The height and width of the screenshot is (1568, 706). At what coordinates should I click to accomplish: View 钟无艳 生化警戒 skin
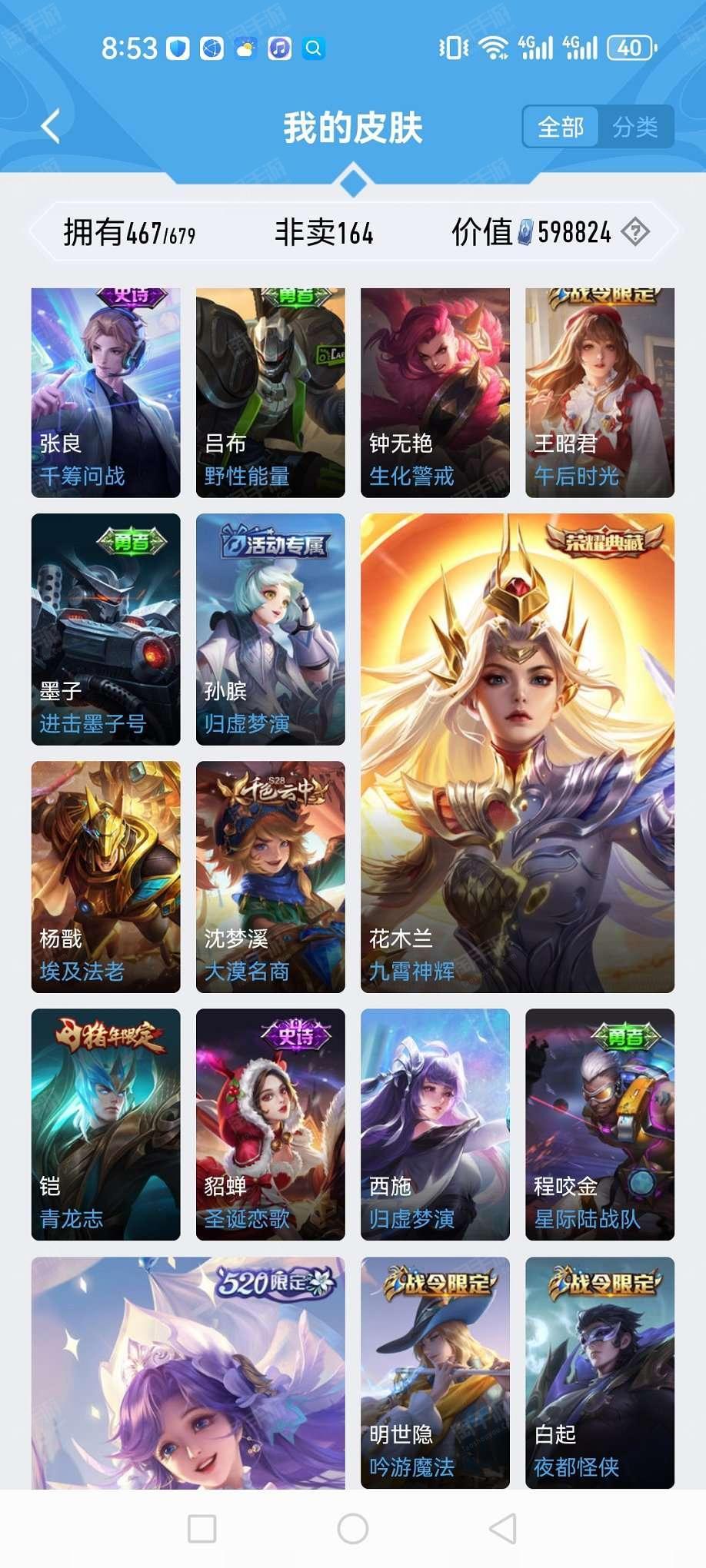(435, 393)
